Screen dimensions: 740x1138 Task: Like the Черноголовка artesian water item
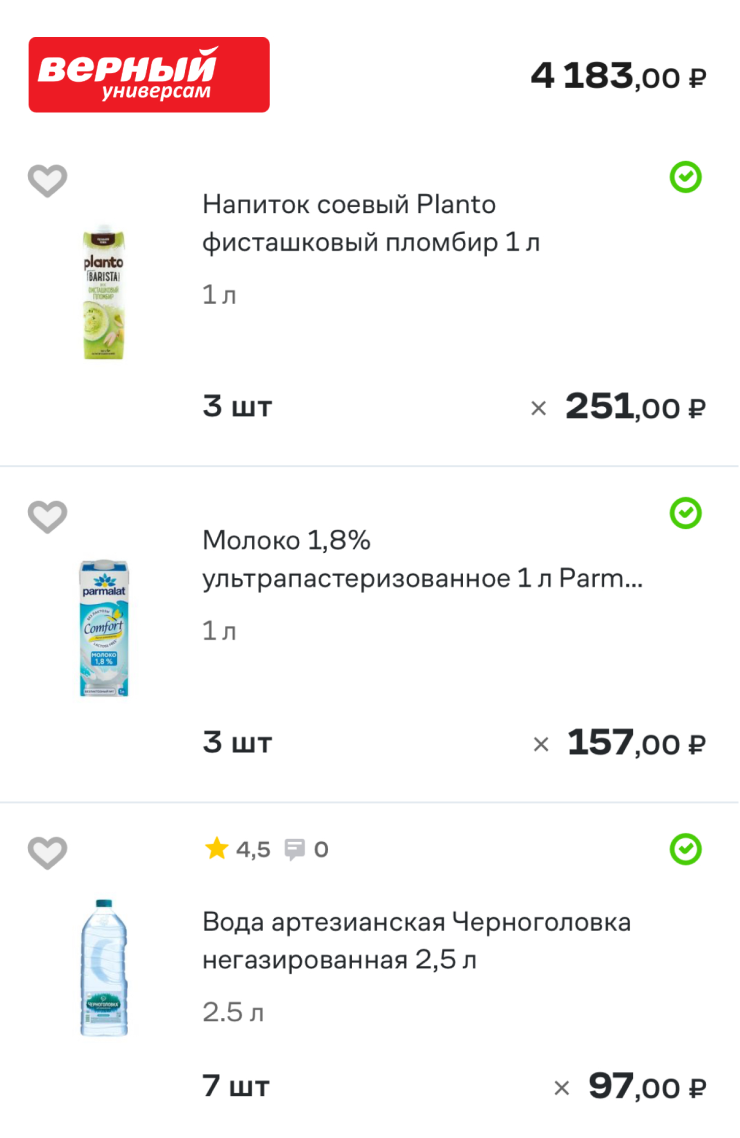point(47,853)
